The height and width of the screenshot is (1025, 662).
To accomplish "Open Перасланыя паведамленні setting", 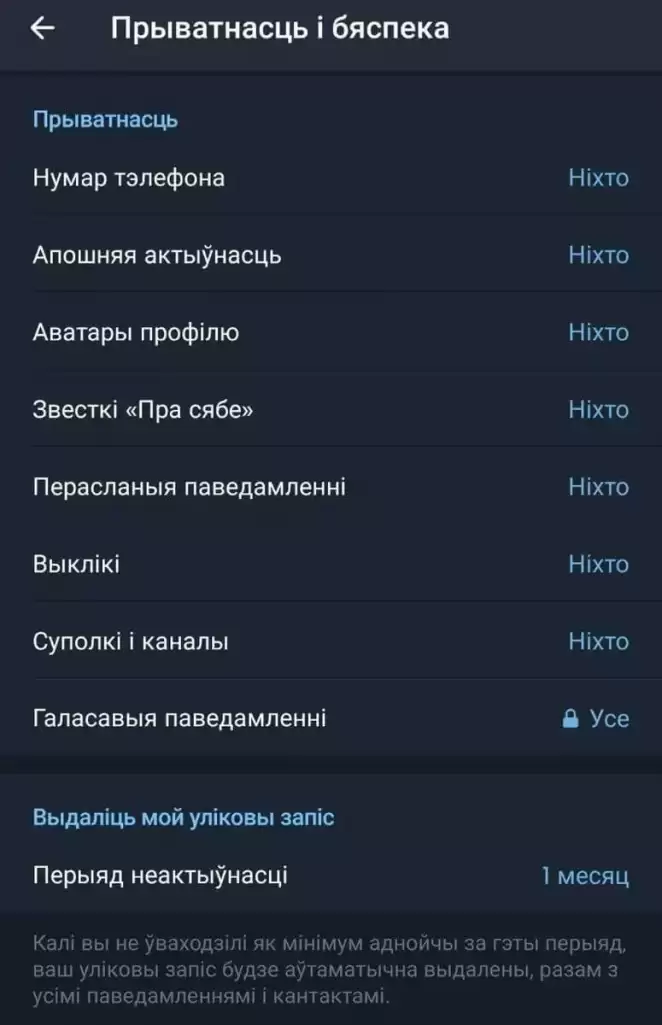I will 330,487.
